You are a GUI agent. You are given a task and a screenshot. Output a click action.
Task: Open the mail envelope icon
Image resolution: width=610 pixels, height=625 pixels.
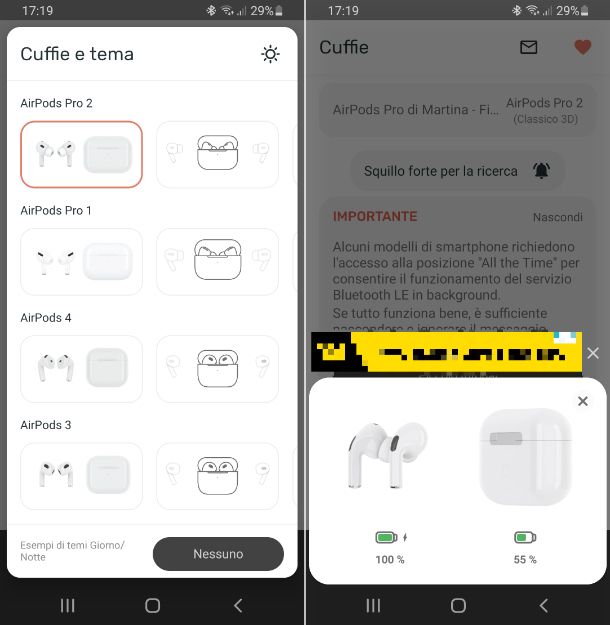[x=529, y=47]
